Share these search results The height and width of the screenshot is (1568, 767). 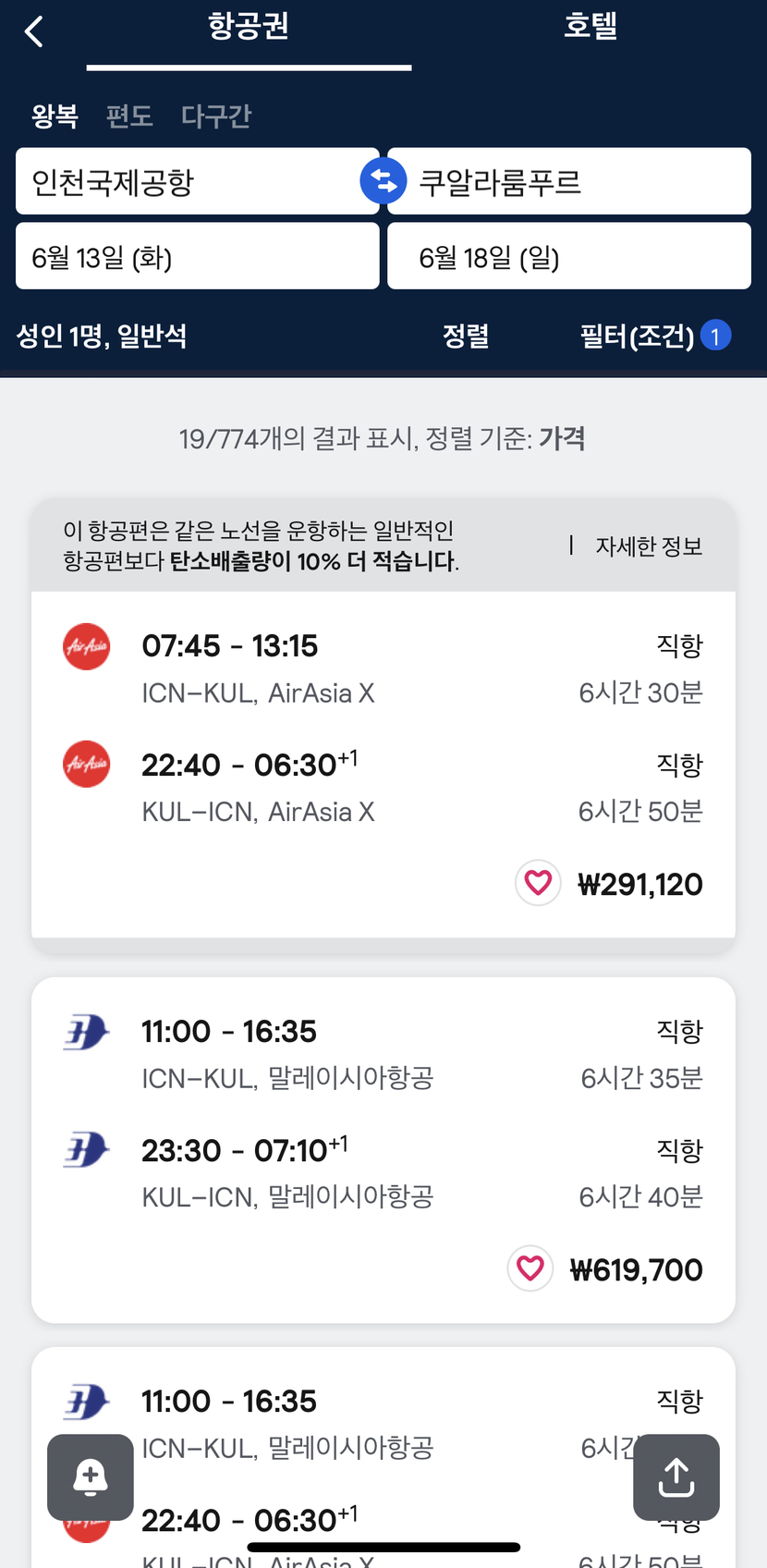point(676,1477)
